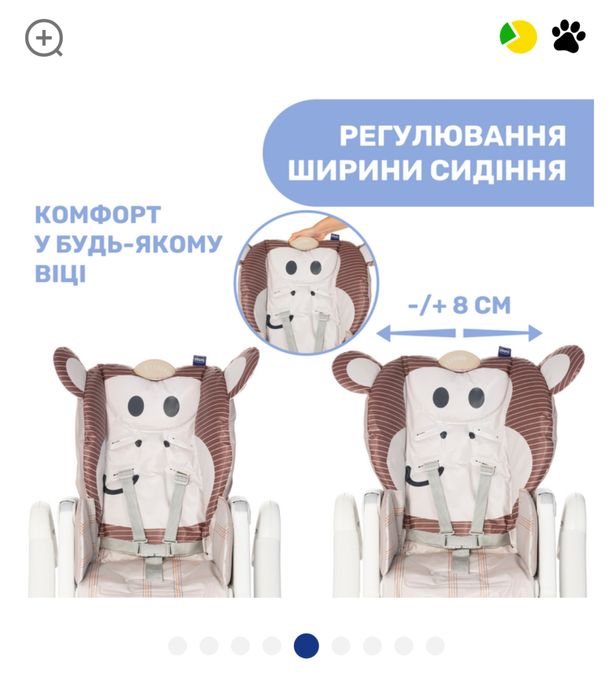Viewport: 613px width, 700px height.
Task: Zoom in on the product image
Action: [x=44, y=39]
